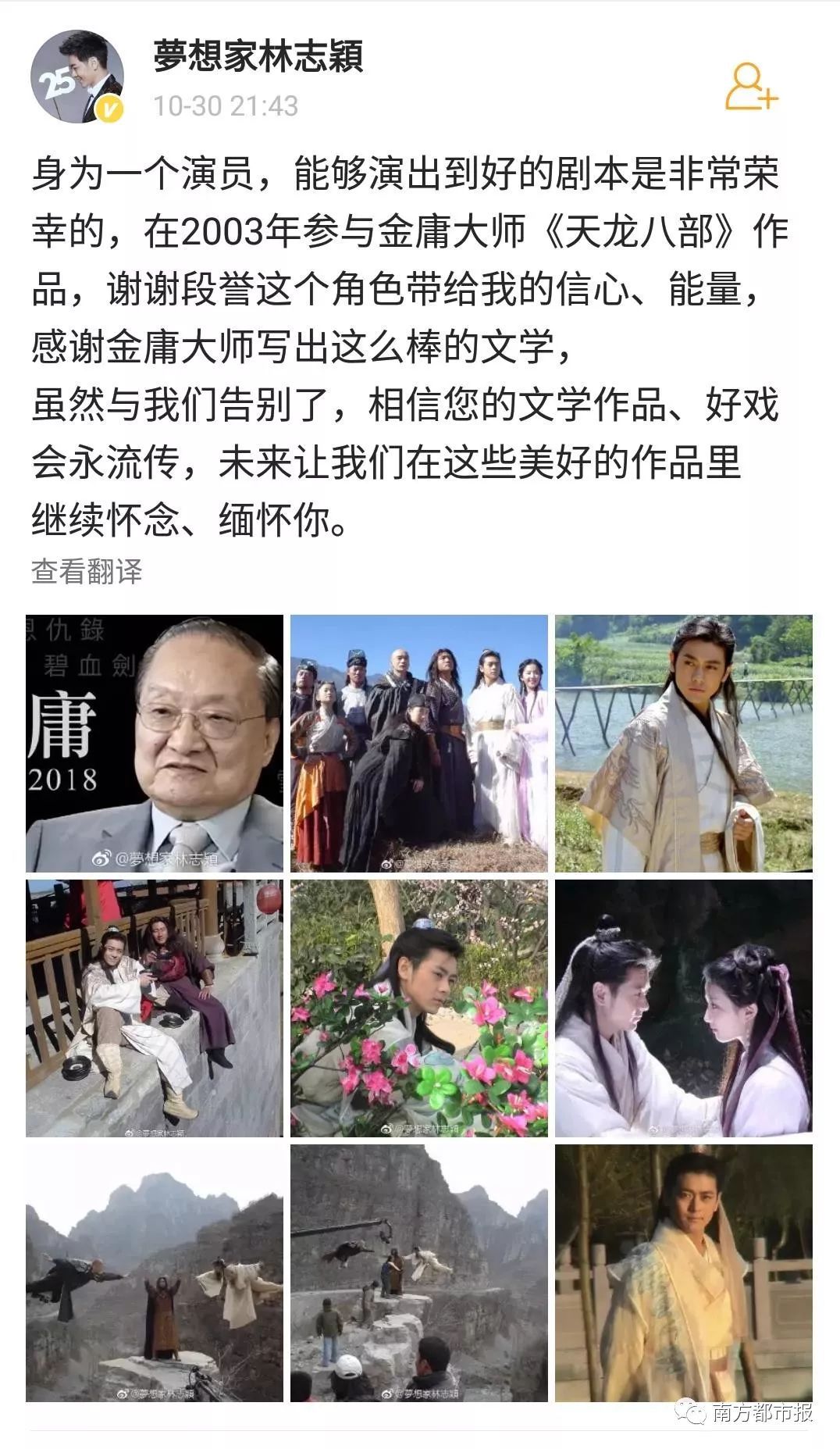This screenshot has height=1449, width=840.
Task: View behind-the-scenes crew filming on the mountain
Action: click(419, 1272)
